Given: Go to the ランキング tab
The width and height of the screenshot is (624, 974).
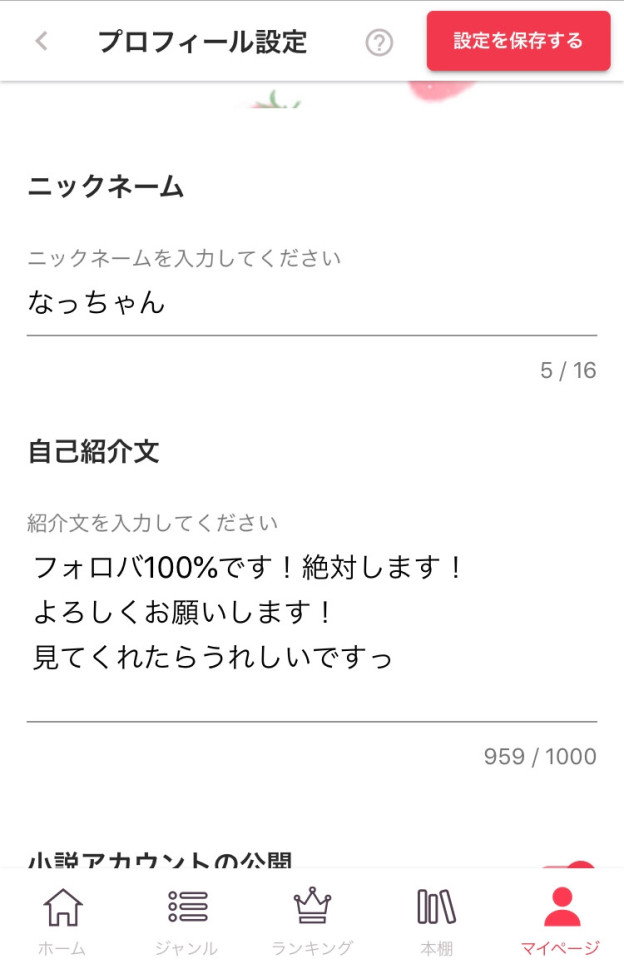Looking at the screenshot, I should coord(312,920).
